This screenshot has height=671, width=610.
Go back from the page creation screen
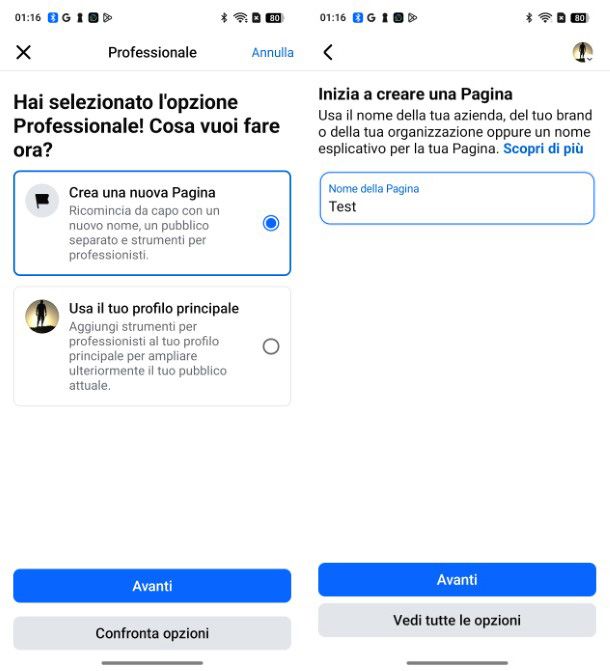pyautogui.click(x=328, y=52)
